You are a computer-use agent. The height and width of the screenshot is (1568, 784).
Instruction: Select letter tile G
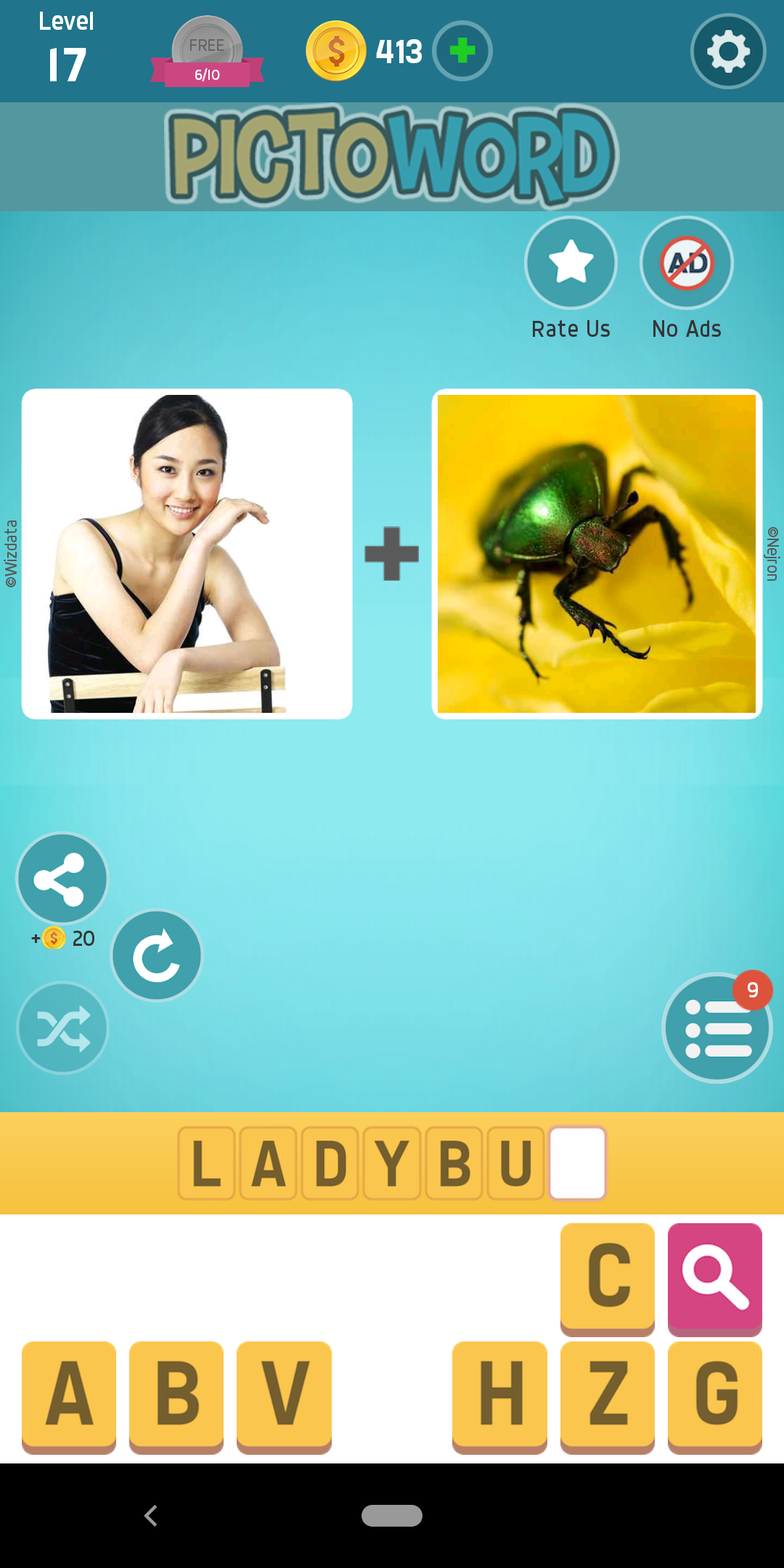[x=715, y=1397]
